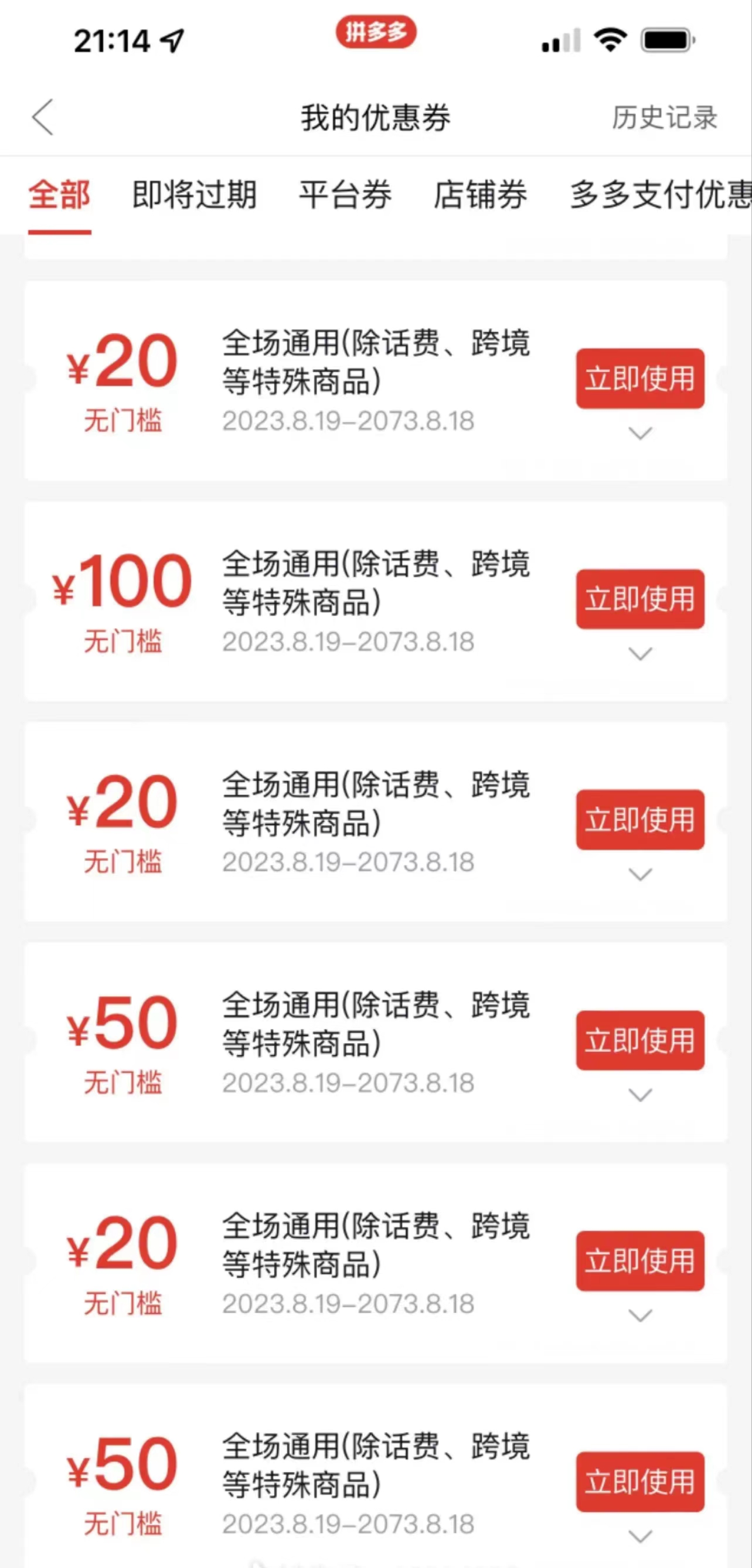Switch to the 多多支付优惠 tab
This screenshot has width=752, height=1568.
[661, 195]
